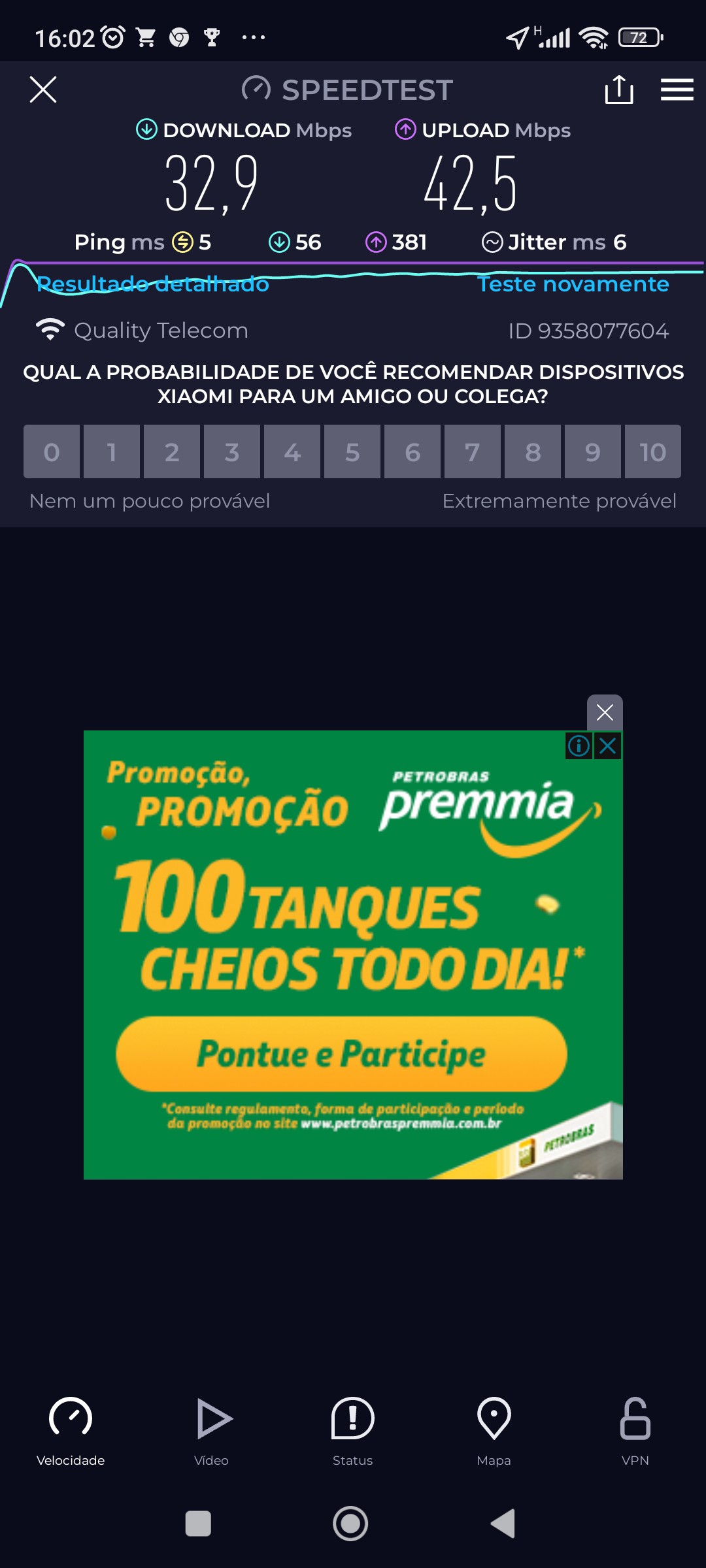This screenshot has width=706, height=1568.
Task: Choose rating 8 for Xiaomi devices
Action: [533, 451]
